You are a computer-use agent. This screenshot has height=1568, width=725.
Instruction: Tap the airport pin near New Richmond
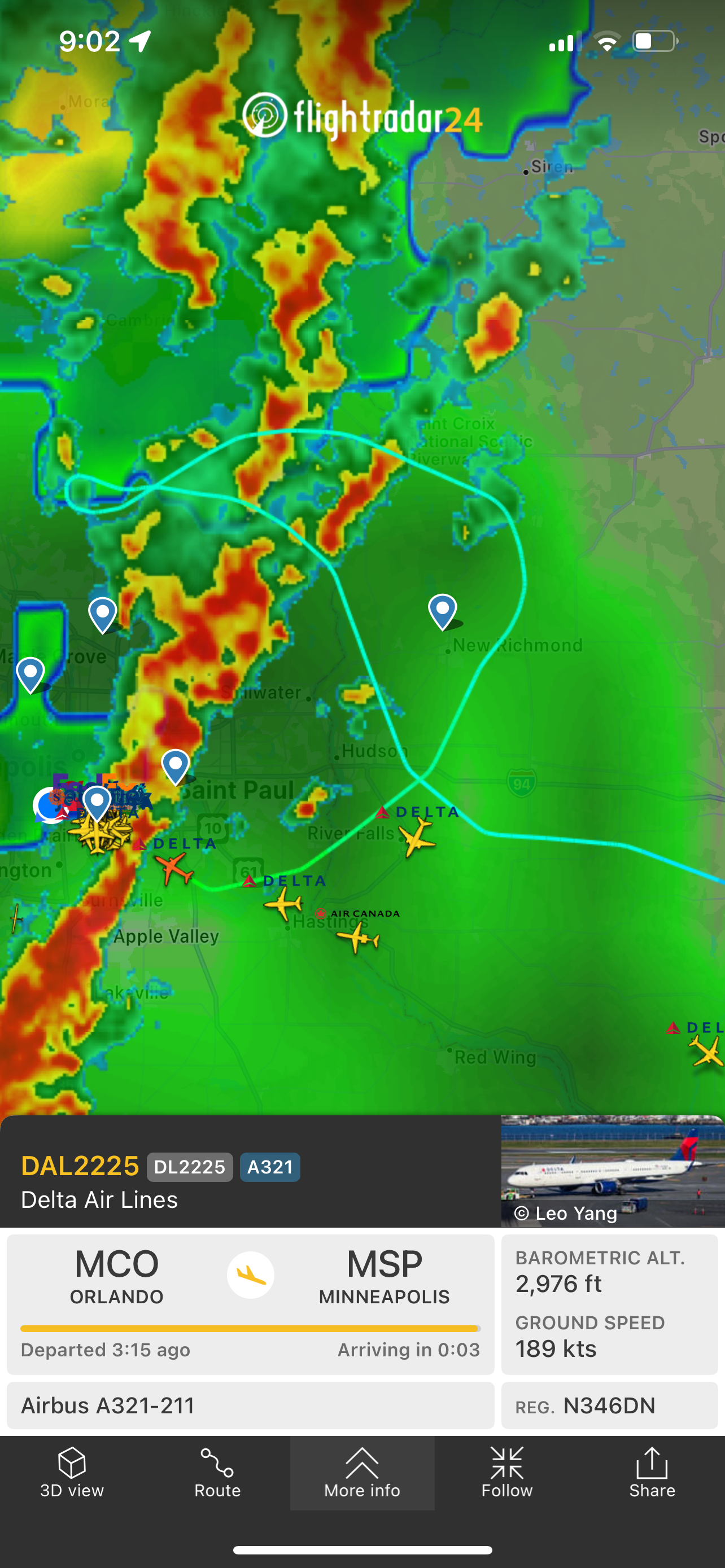(443, 610)
